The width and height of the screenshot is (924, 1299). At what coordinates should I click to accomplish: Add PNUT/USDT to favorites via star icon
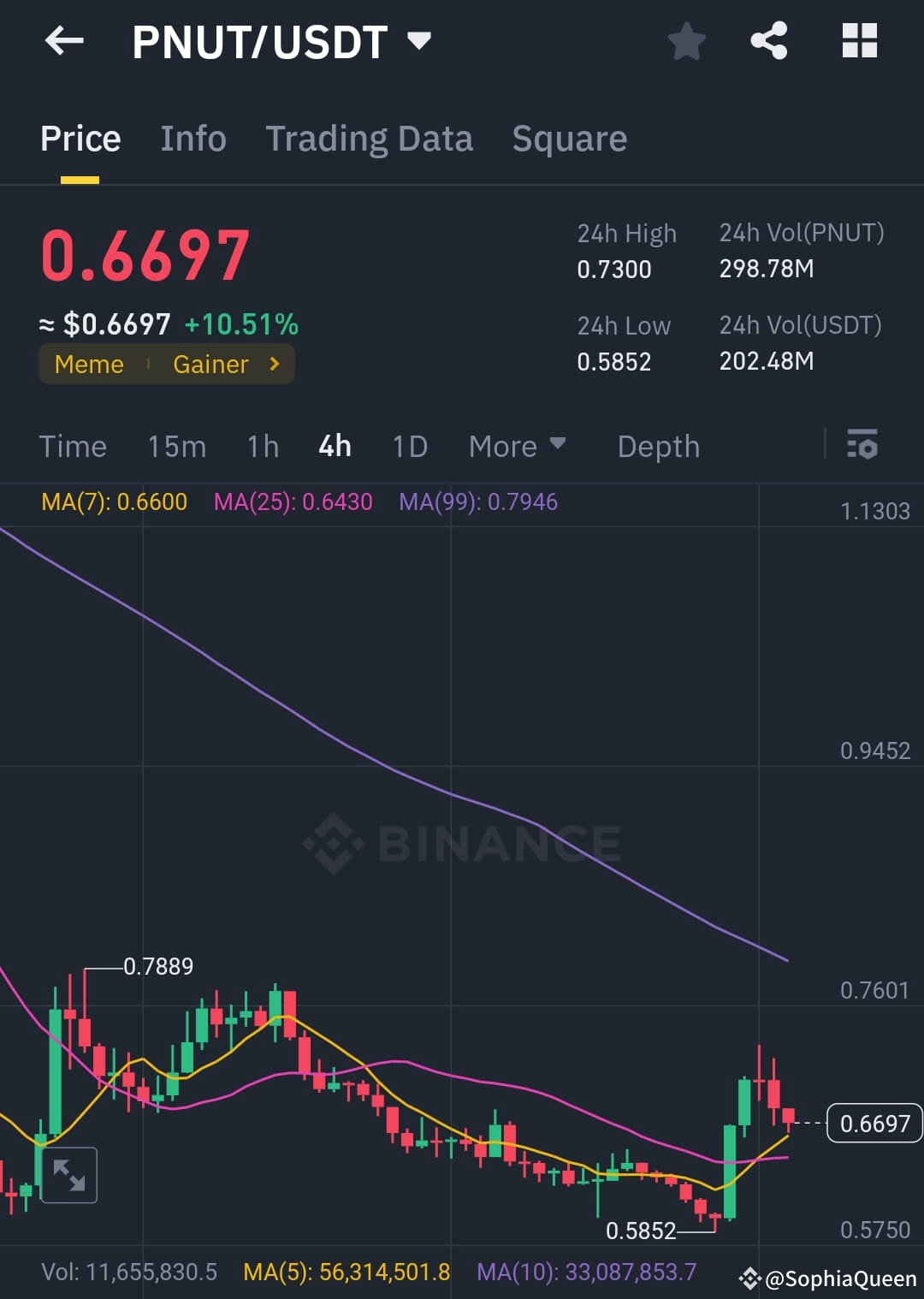pyautogui.click(x=686, y=40)
